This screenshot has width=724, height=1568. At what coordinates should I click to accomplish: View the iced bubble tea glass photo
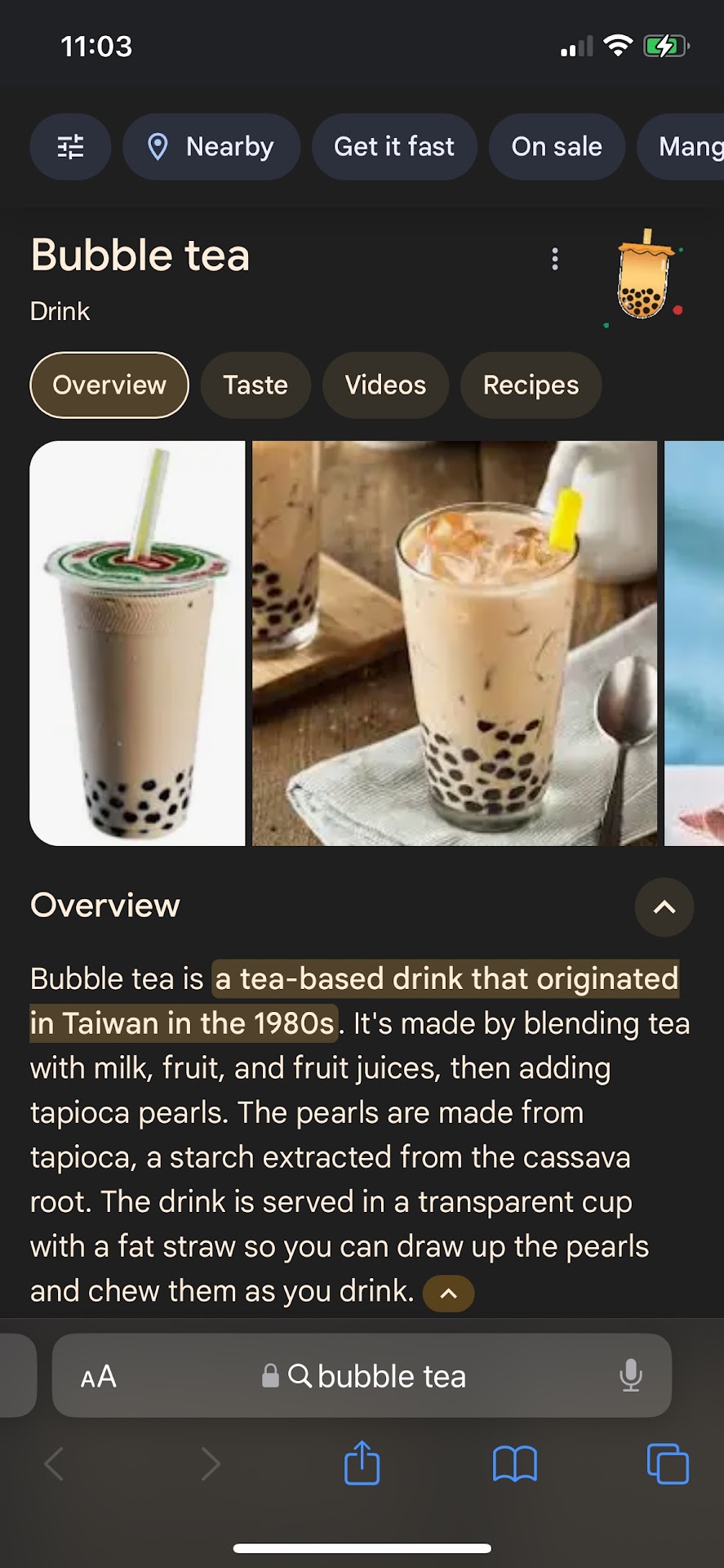454,643
